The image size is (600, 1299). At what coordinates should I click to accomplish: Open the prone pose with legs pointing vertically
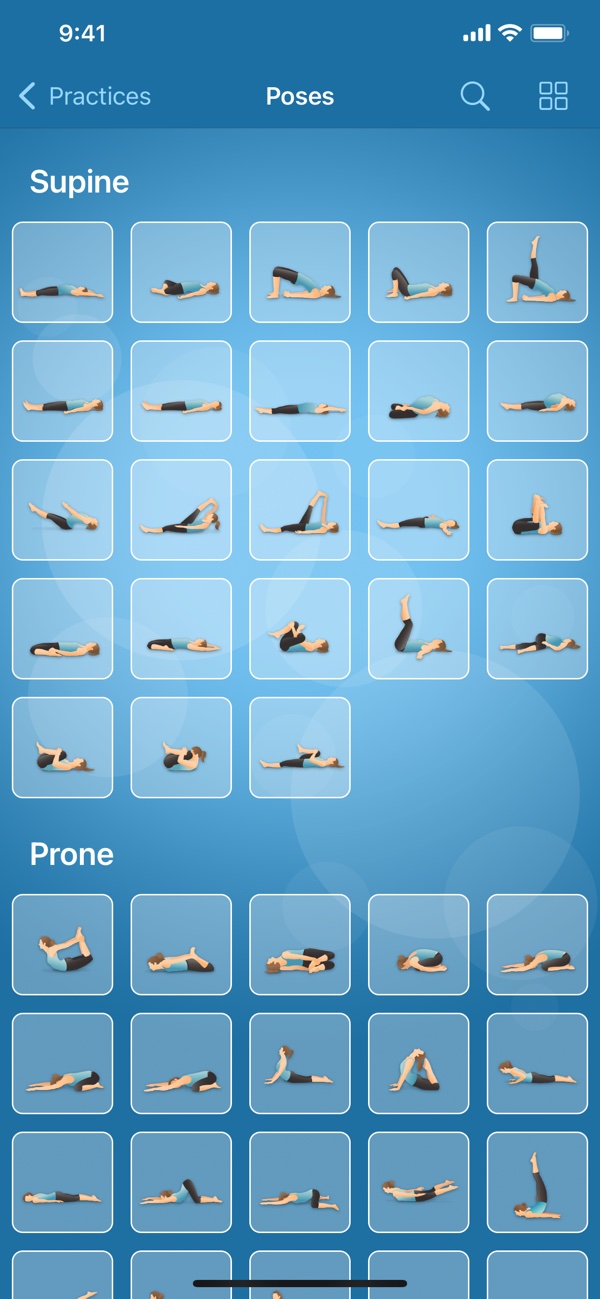[537, 1183]
